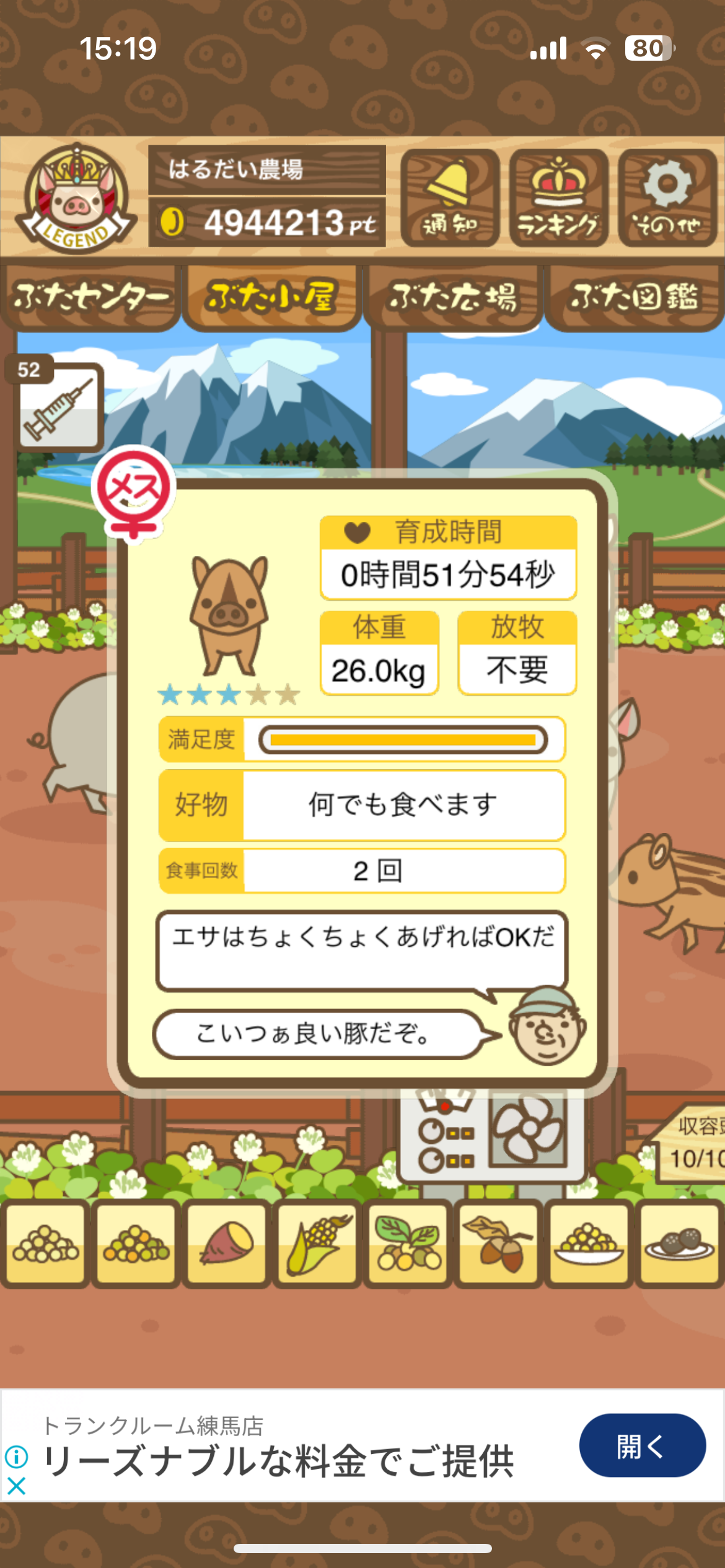The height and width of the screenshot is (1568, 725).
Task: Select the corn feed
Action: coord(317,1242)
